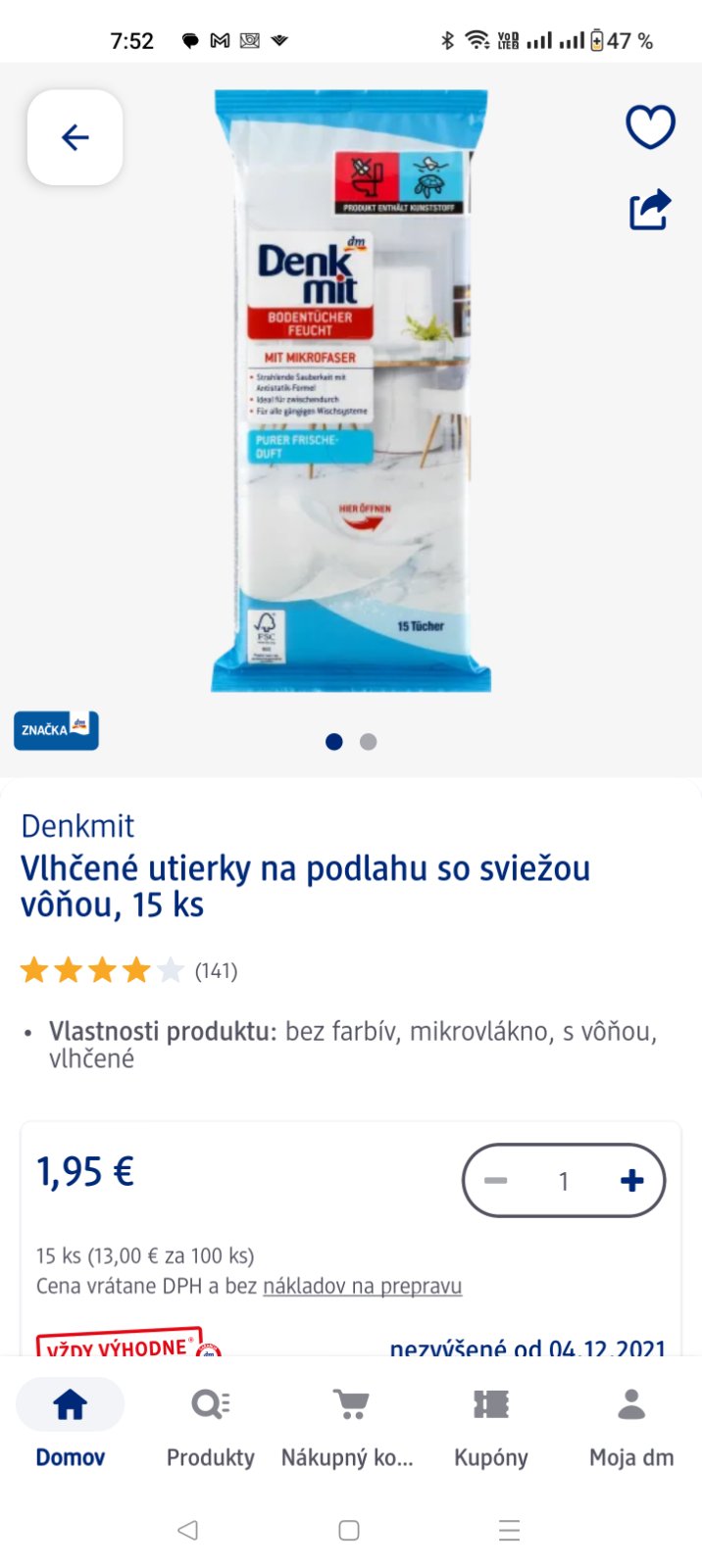Select the Kupóny tab

coord(490,1423)
